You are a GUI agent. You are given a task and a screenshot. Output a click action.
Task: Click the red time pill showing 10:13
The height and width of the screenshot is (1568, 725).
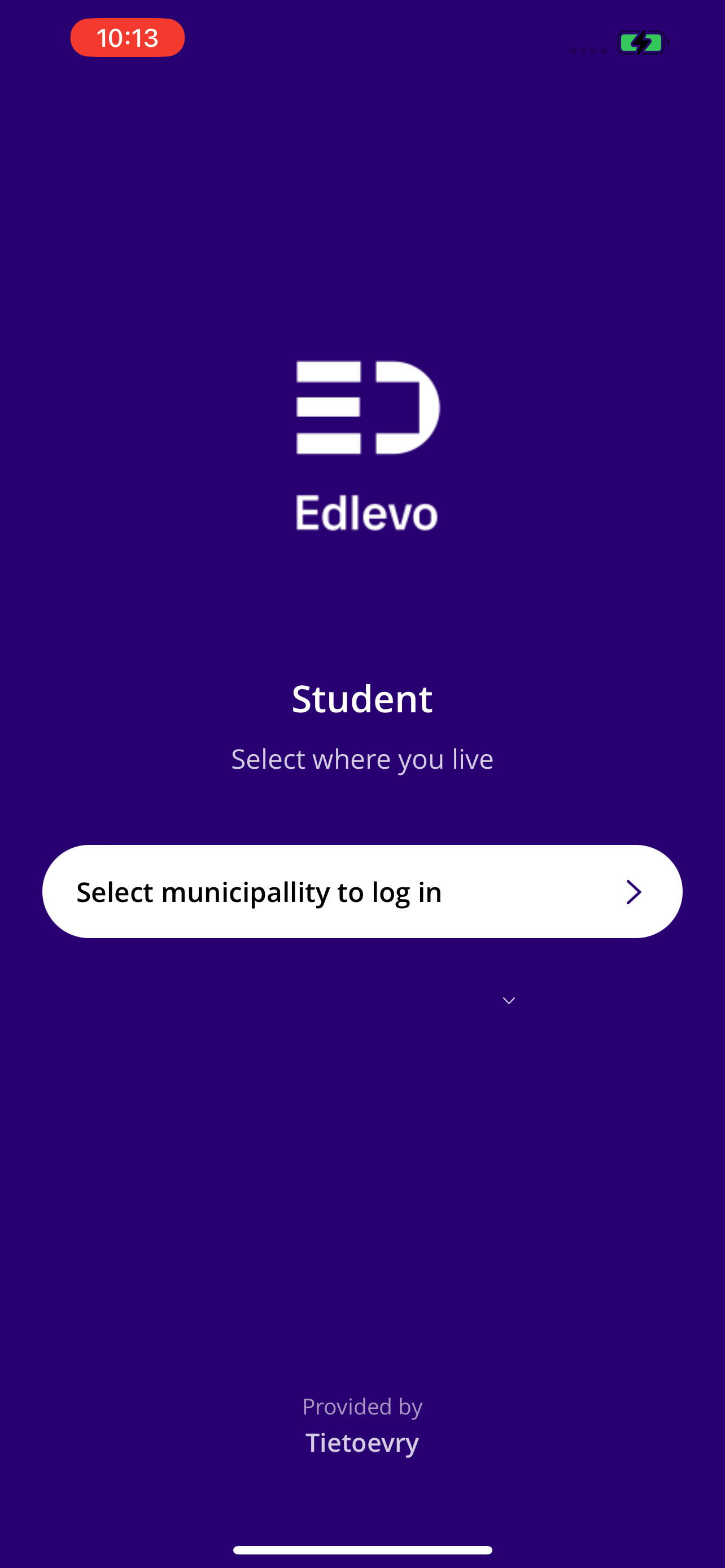tap(127, 37)
